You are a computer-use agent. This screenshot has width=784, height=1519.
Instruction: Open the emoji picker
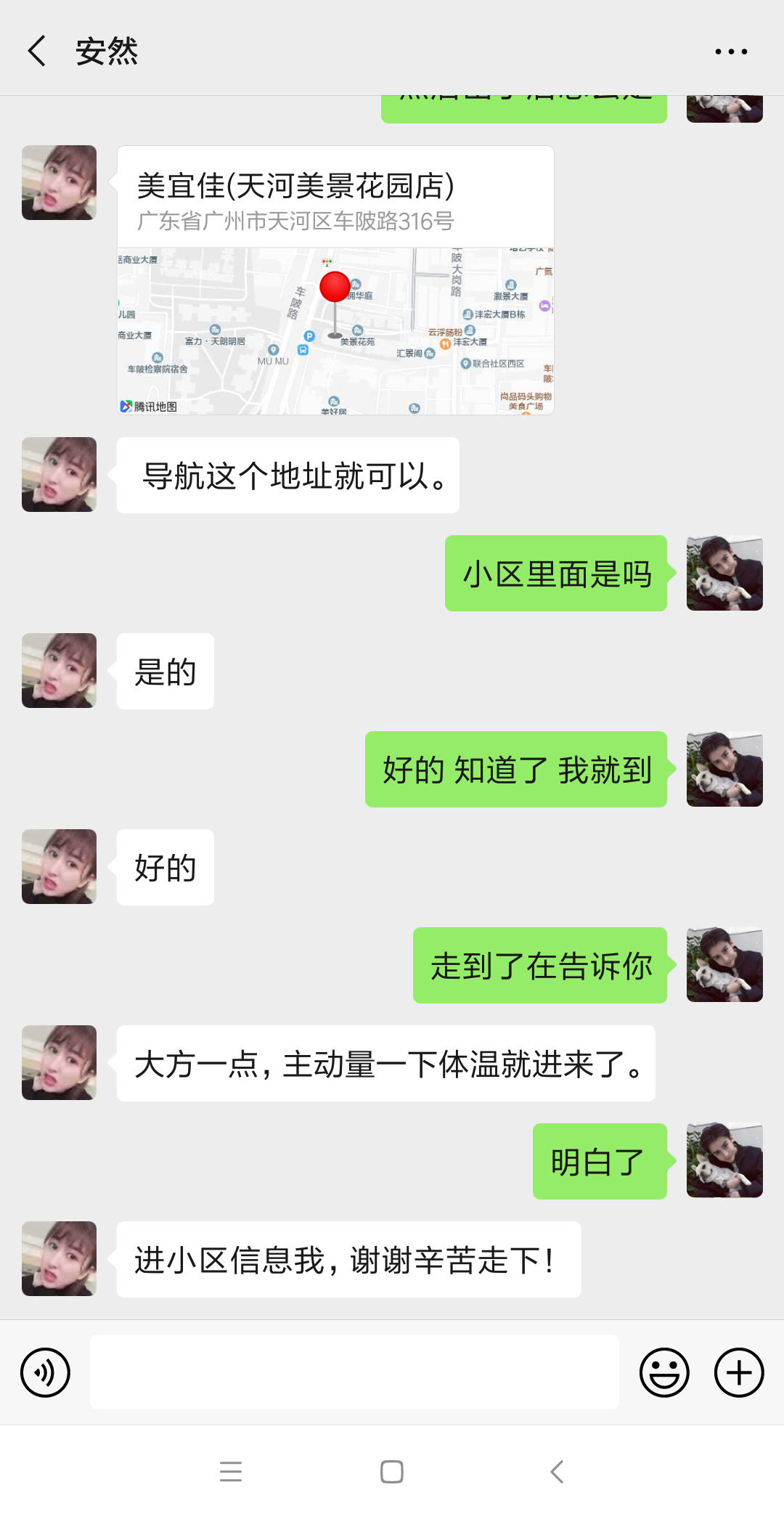[x=664, y=1372]
